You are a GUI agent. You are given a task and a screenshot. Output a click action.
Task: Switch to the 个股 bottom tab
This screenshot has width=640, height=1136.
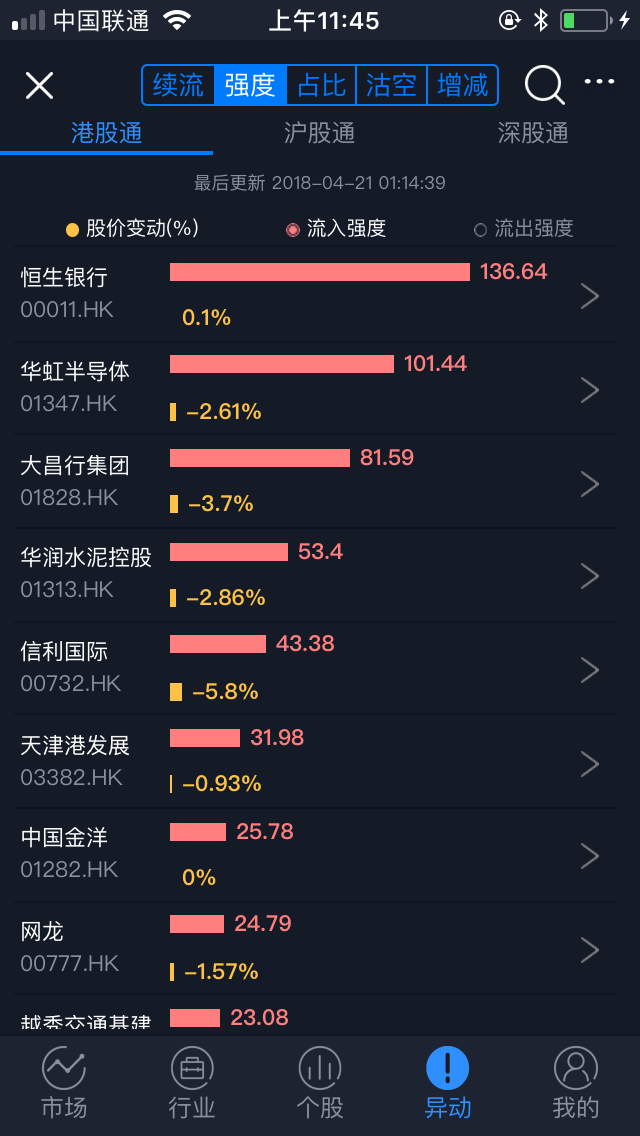320,1084
